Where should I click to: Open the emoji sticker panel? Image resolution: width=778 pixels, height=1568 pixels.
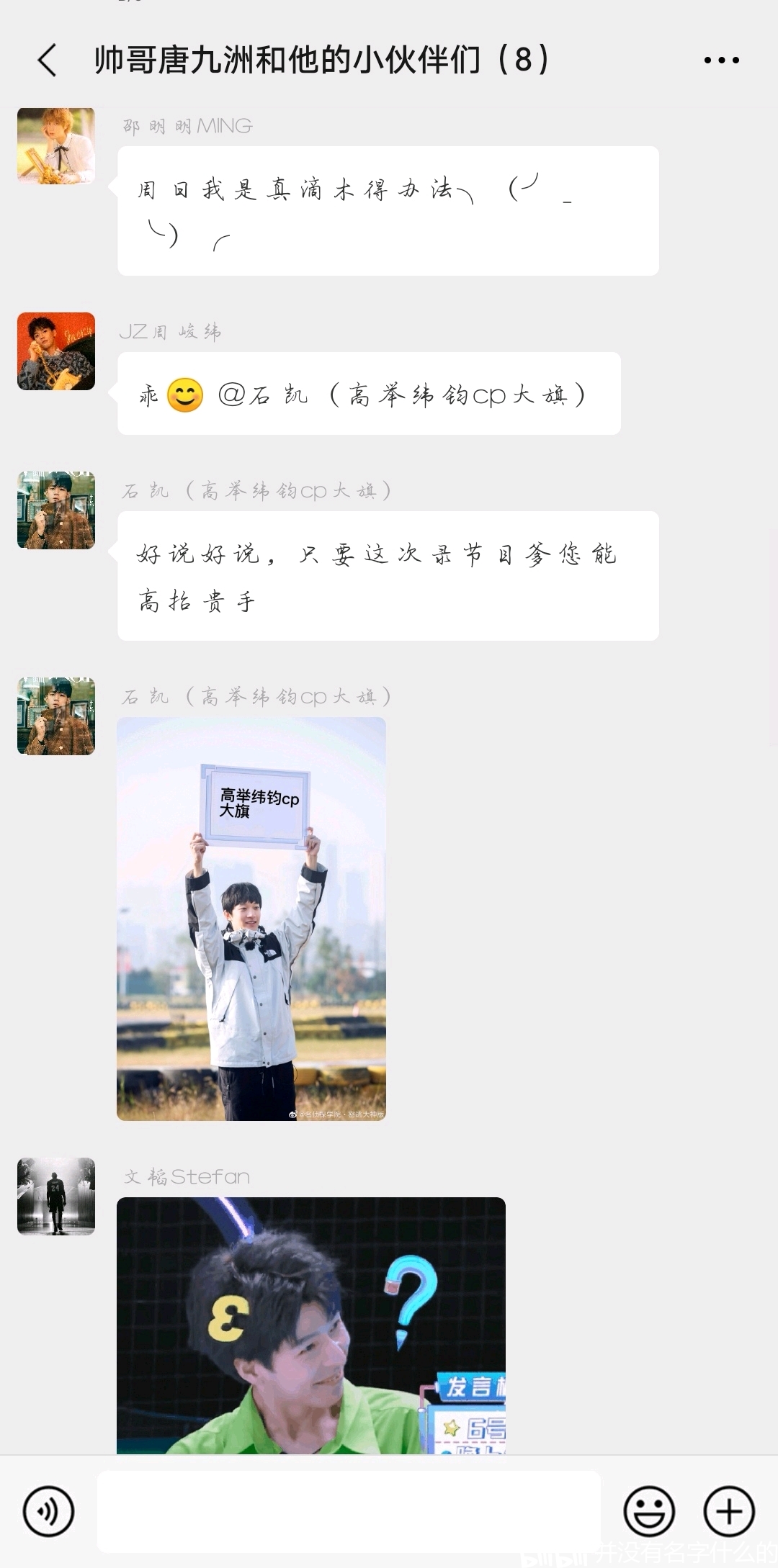click(649, 1511)
